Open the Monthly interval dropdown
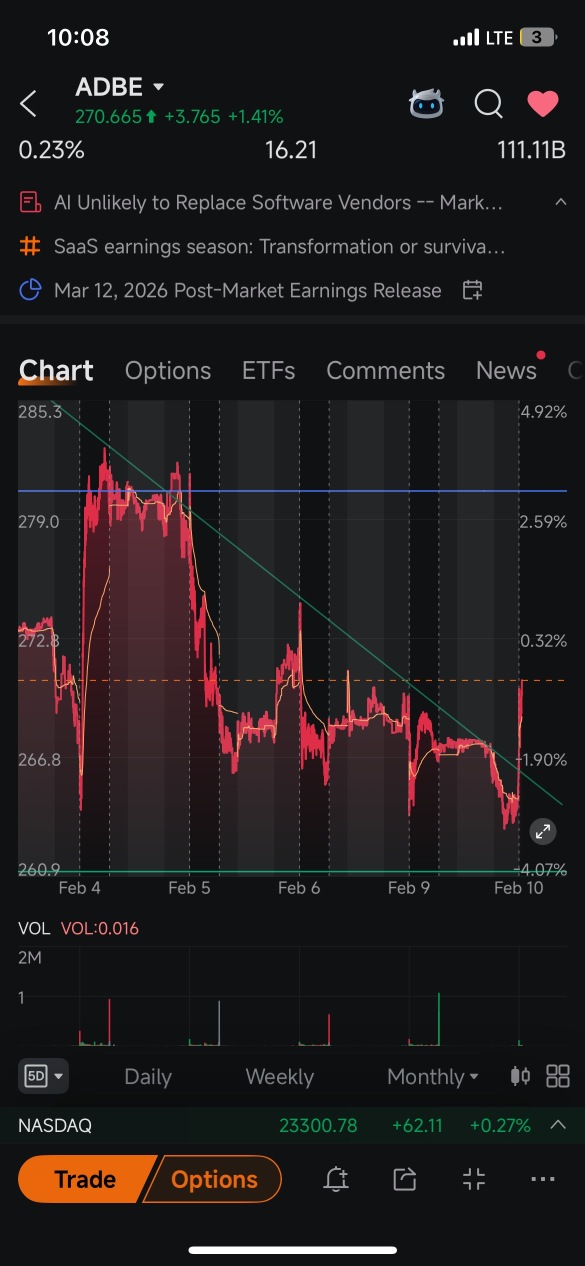585x1266 pixels. click(x=433, y=1077)
